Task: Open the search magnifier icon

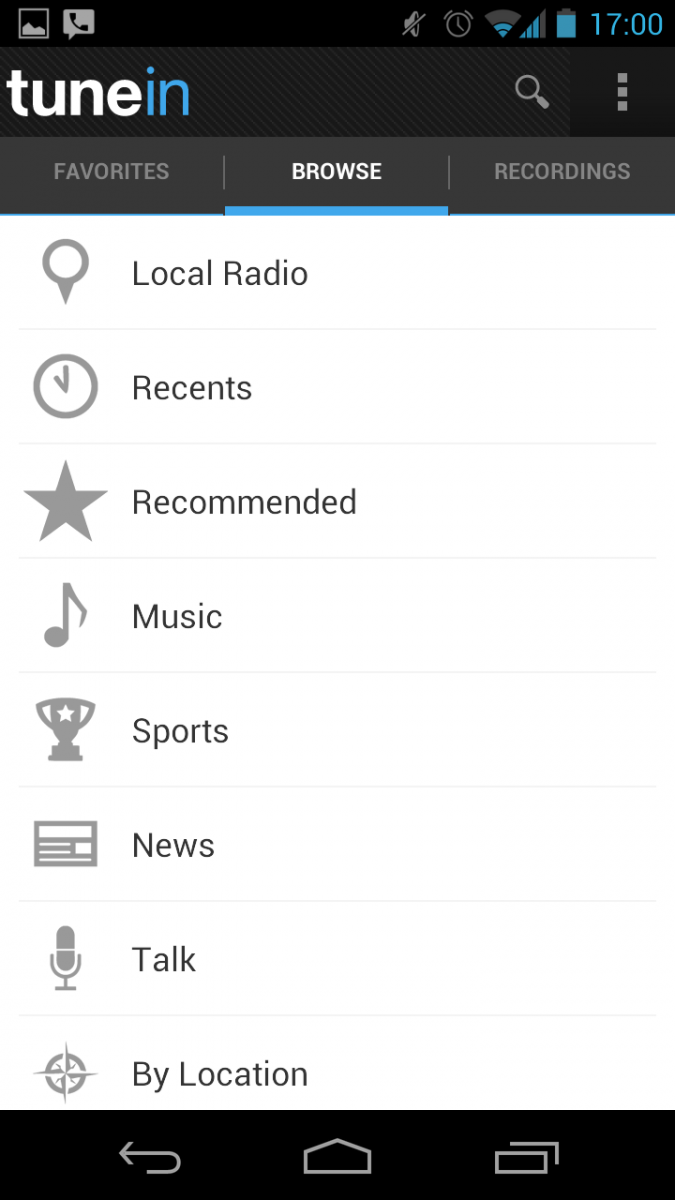Action: [531, 92]
